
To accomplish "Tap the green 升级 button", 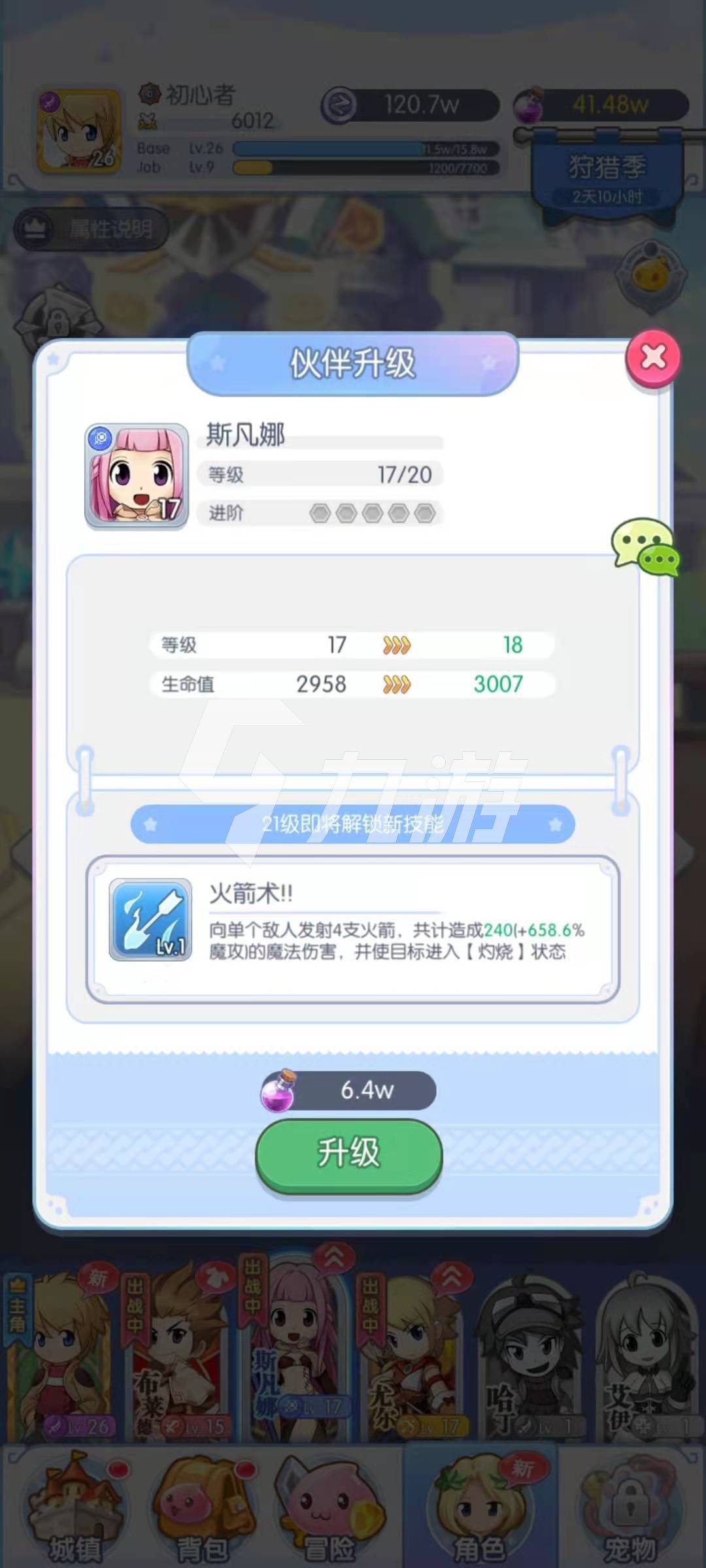I will tap(348, 1154).
